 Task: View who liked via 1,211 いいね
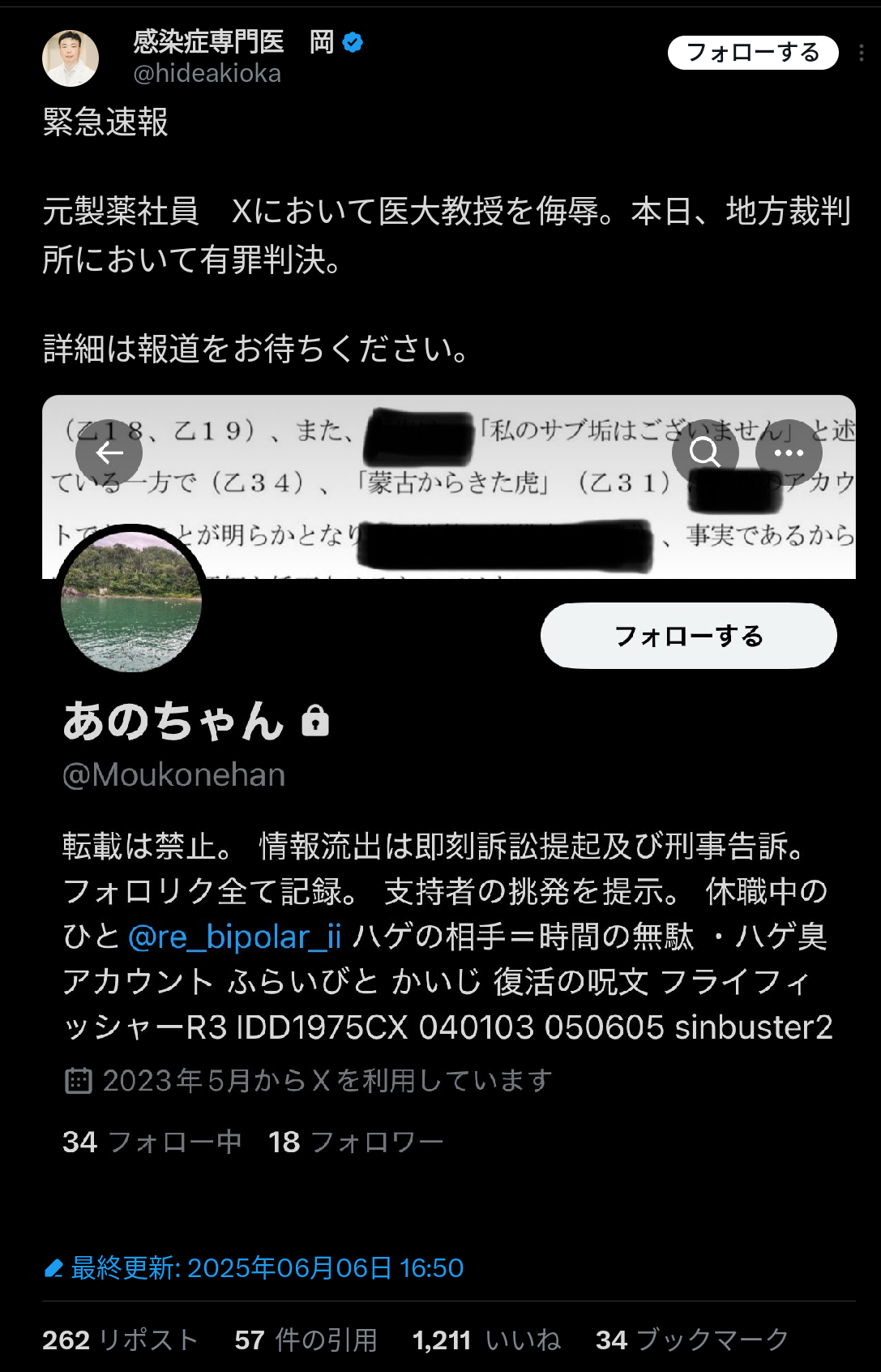pos(486,1340)
